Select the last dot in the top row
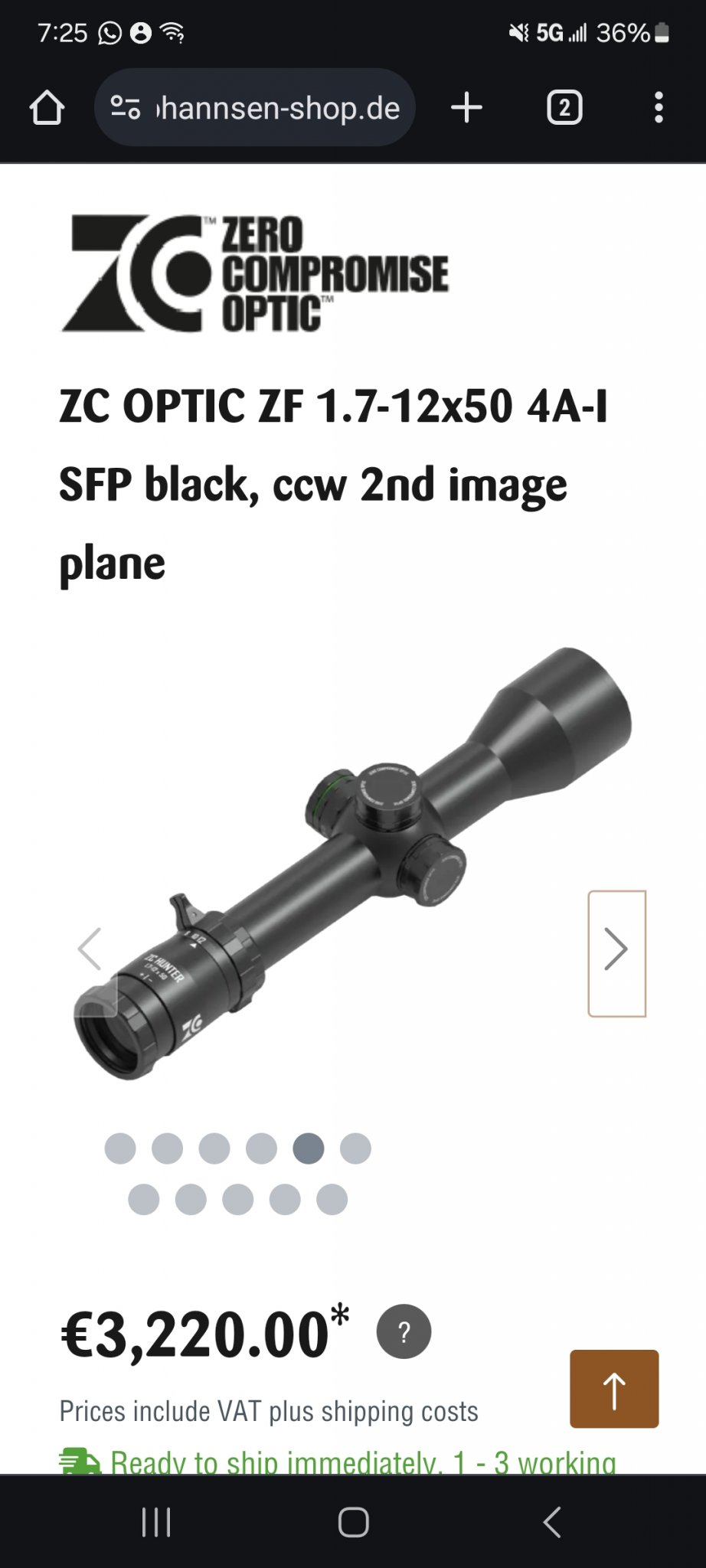The width and height of the screenshot is (706, 1568). coord(355,1148)
